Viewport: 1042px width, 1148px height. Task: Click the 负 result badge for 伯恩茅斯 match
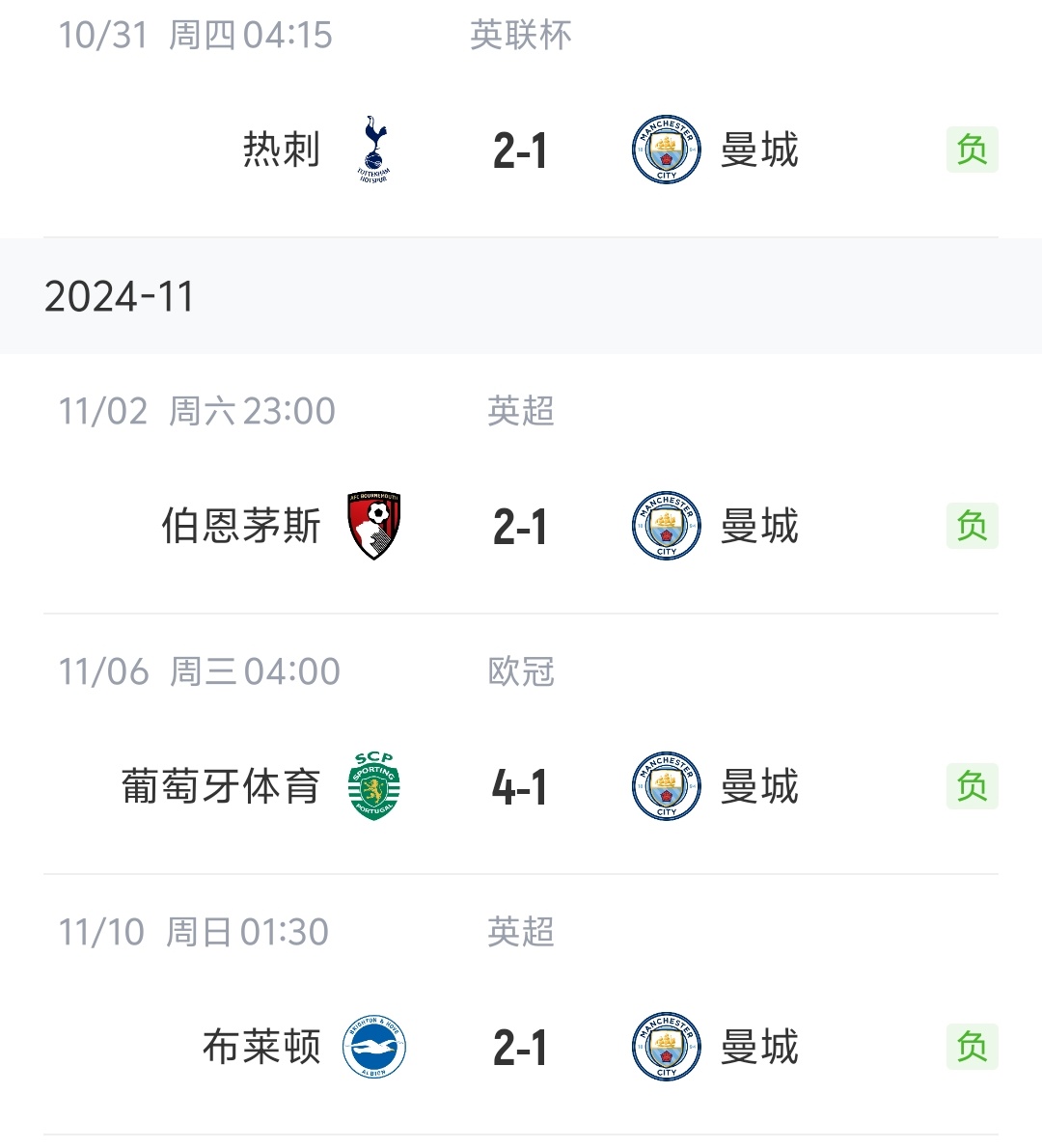pyautogui.click(x=972, y=526)
